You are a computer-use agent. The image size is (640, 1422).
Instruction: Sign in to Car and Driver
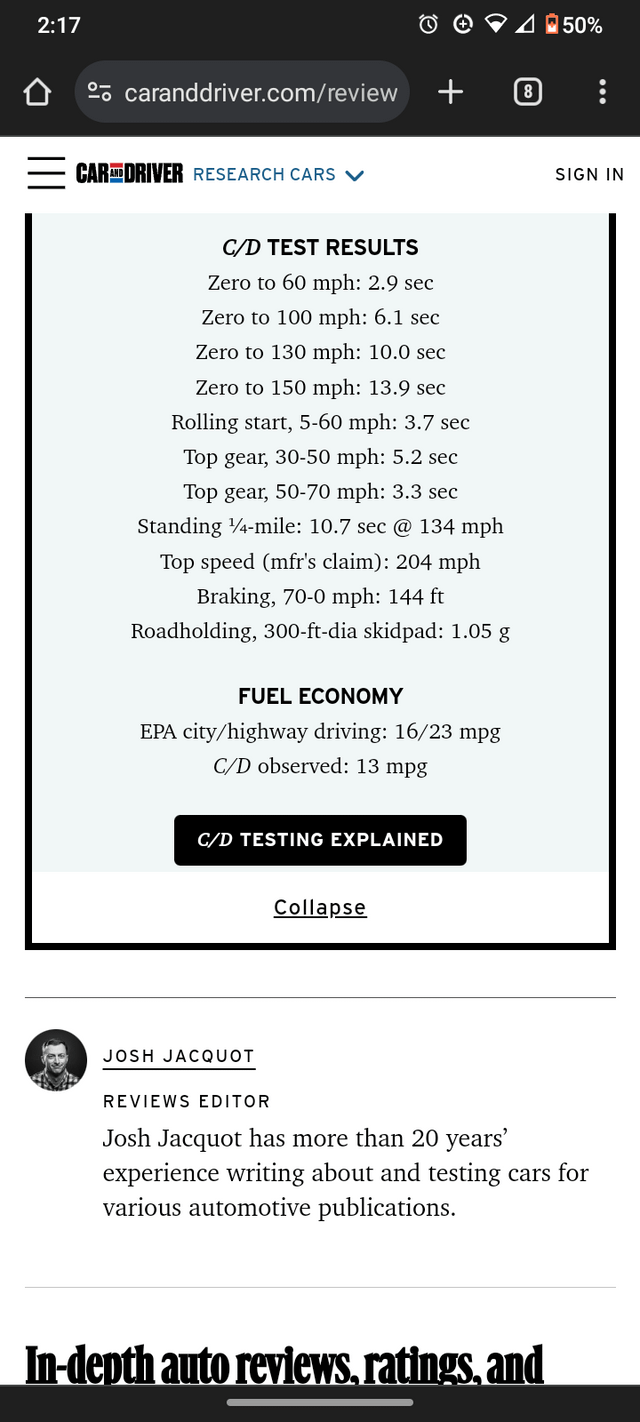tap(589, 175)
